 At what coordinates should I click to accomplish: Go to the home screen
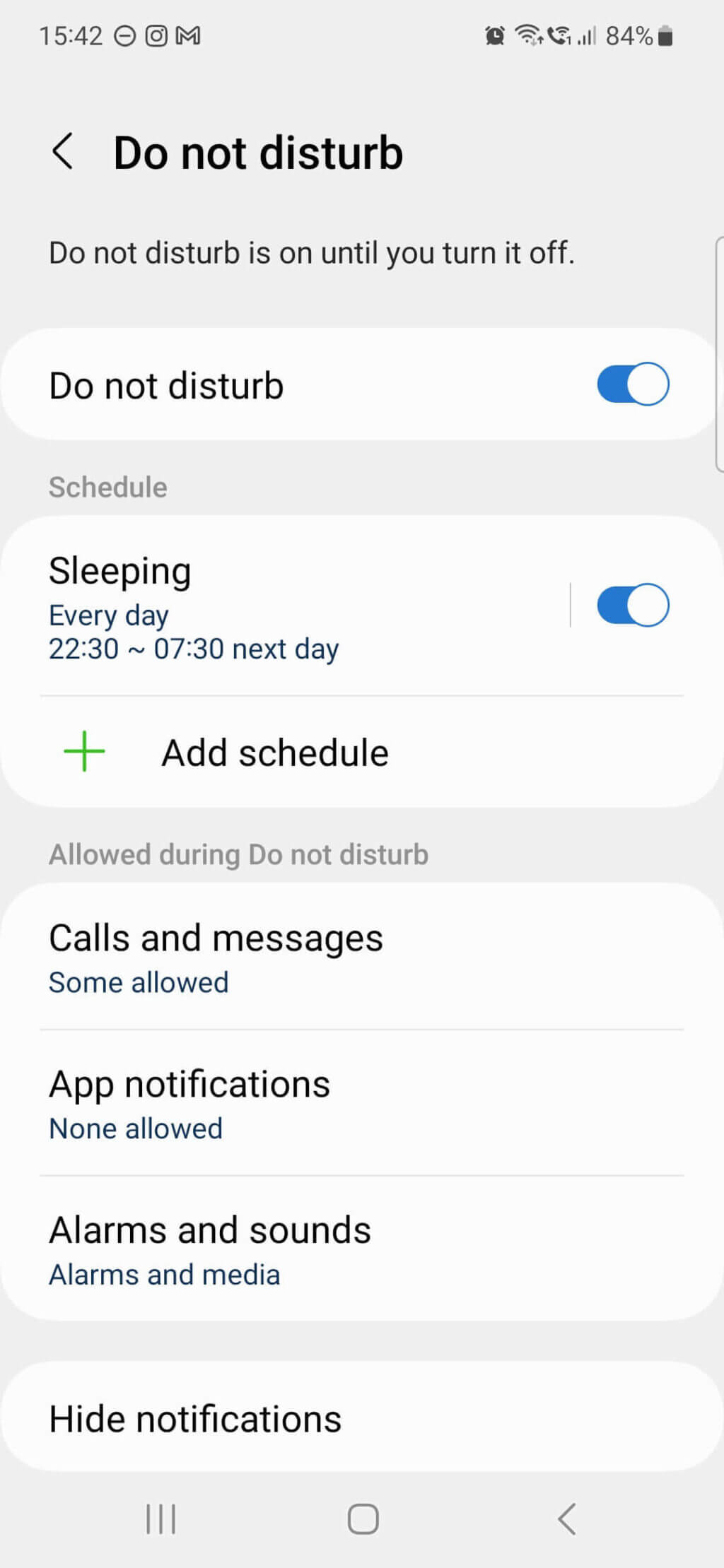363,1519
